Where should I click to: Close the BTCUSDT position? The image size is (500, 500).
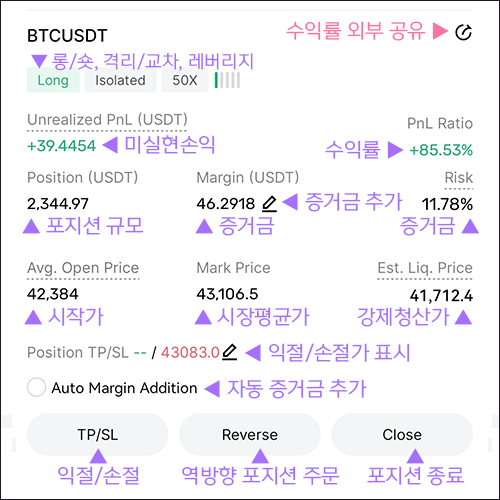[402, 434]
